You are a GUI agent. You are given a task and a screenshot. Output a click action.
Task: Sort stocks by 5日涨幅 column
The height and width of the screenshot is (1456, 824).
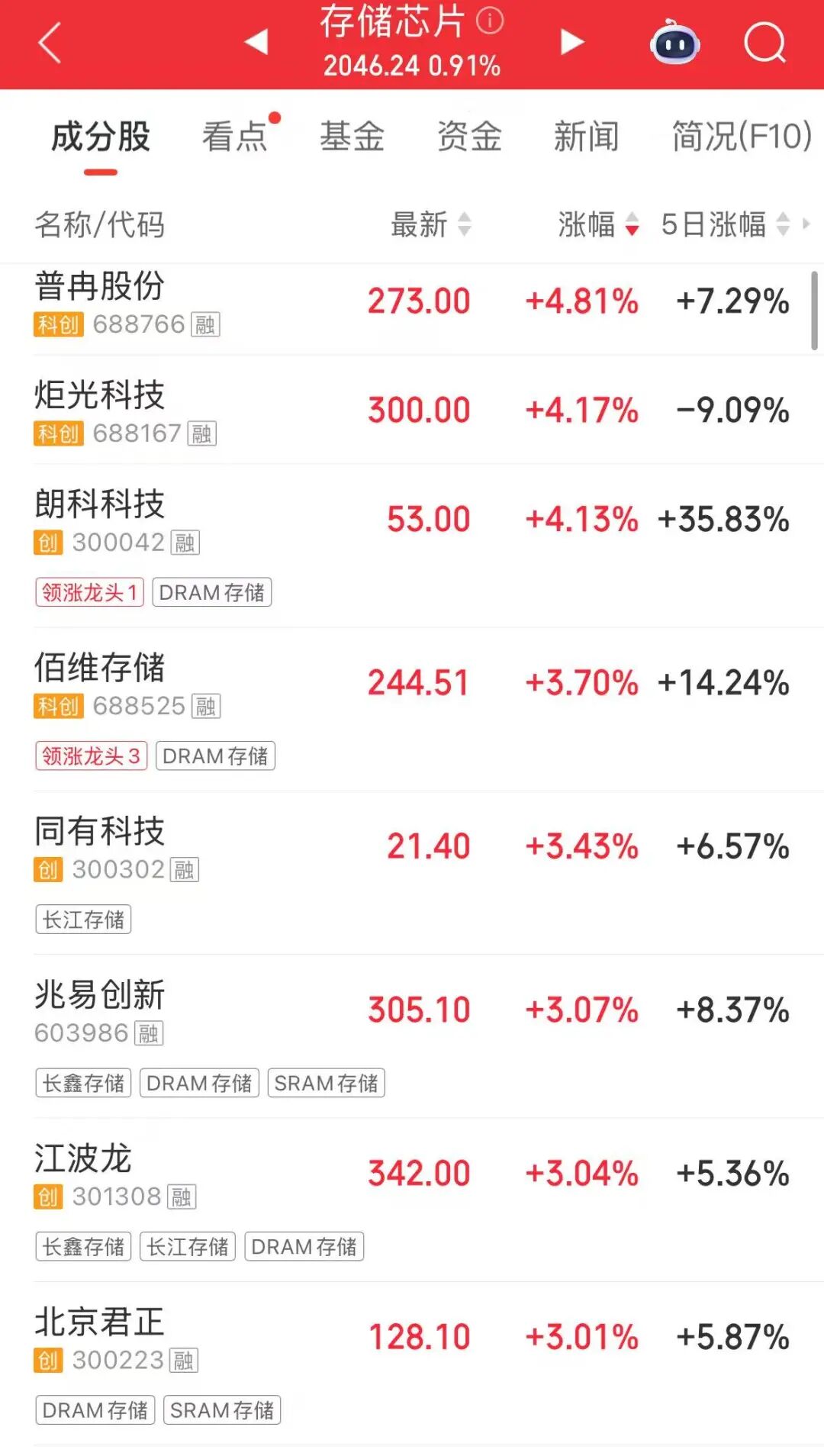point(725,224)
